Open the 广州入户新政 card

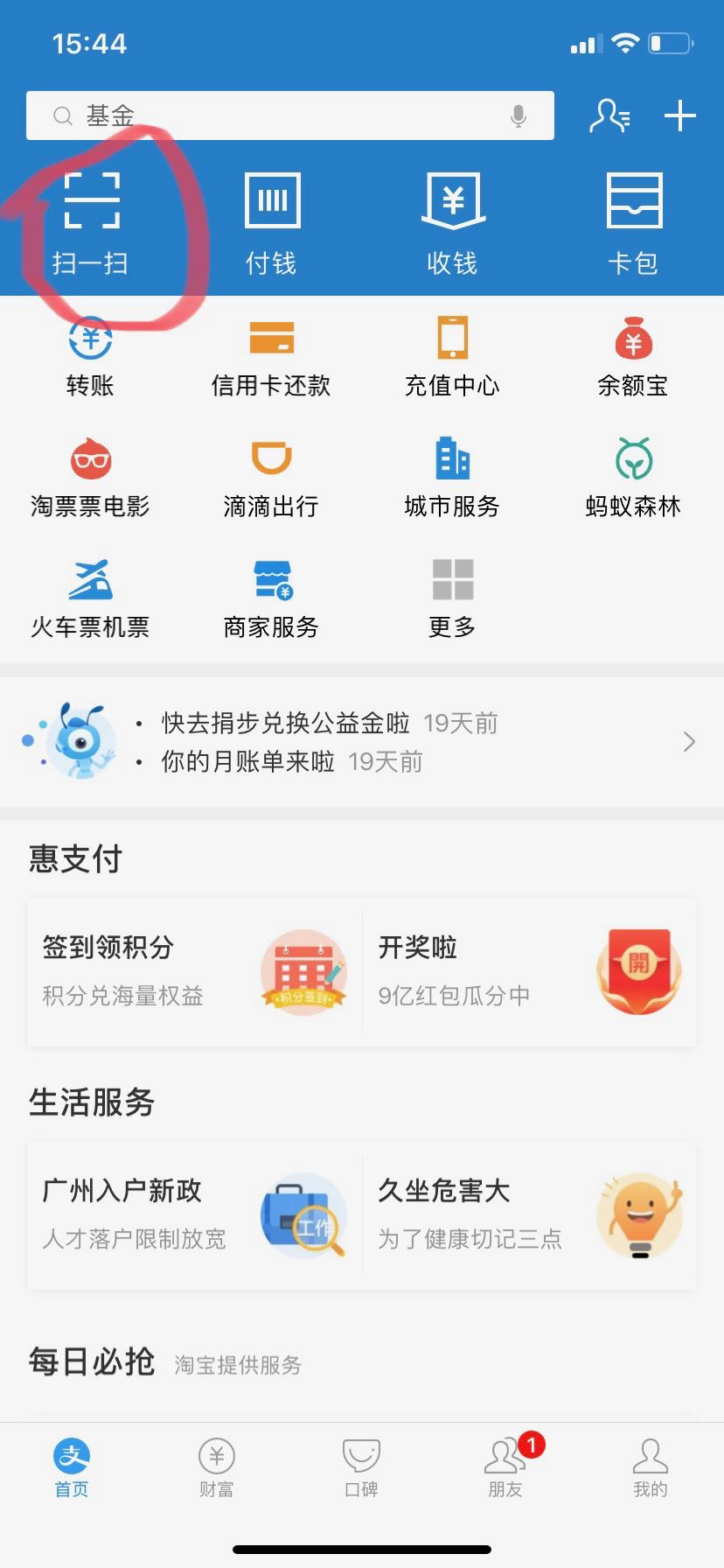pyautogui.click(x=194, y=1214)
